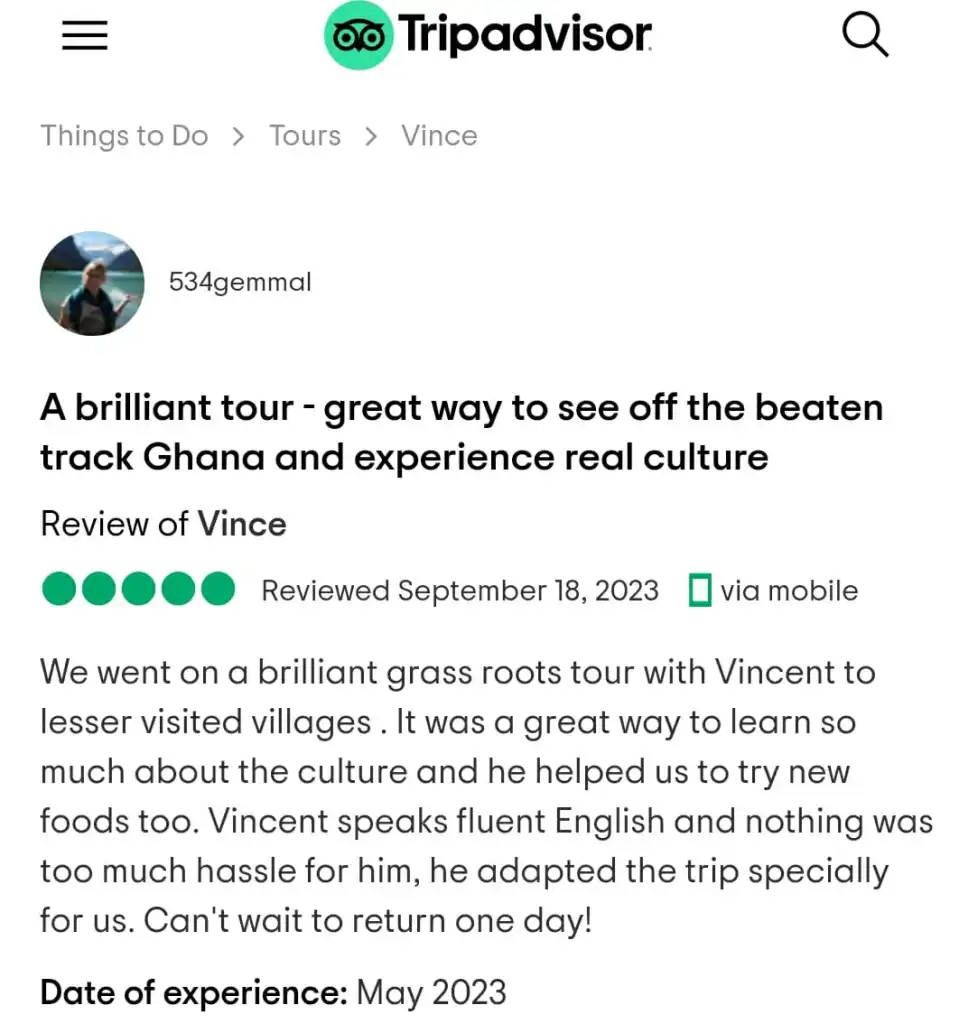
Task: Tap the search magnifier icon
Action: (865, 36)
